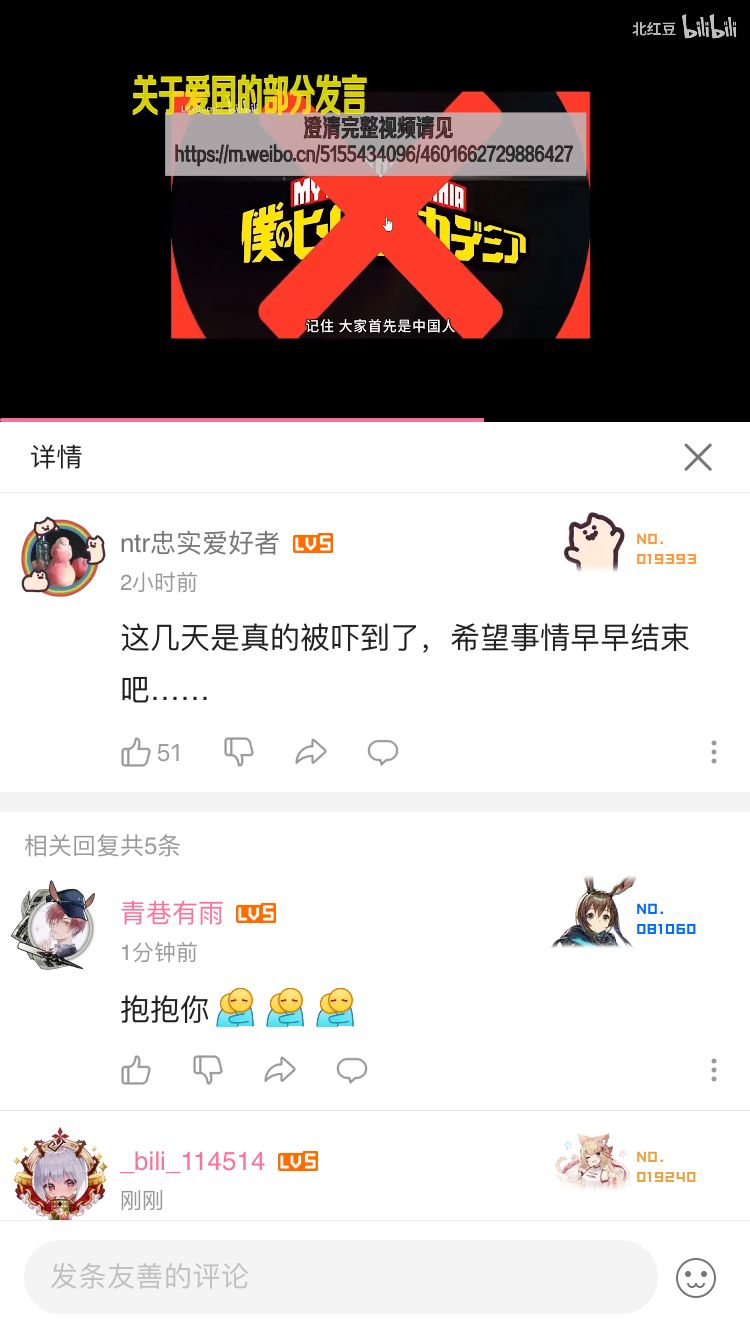Tap the 发条友善的评论 comment input field
Screen dimensions: 750x1334
pos(340,1276)
